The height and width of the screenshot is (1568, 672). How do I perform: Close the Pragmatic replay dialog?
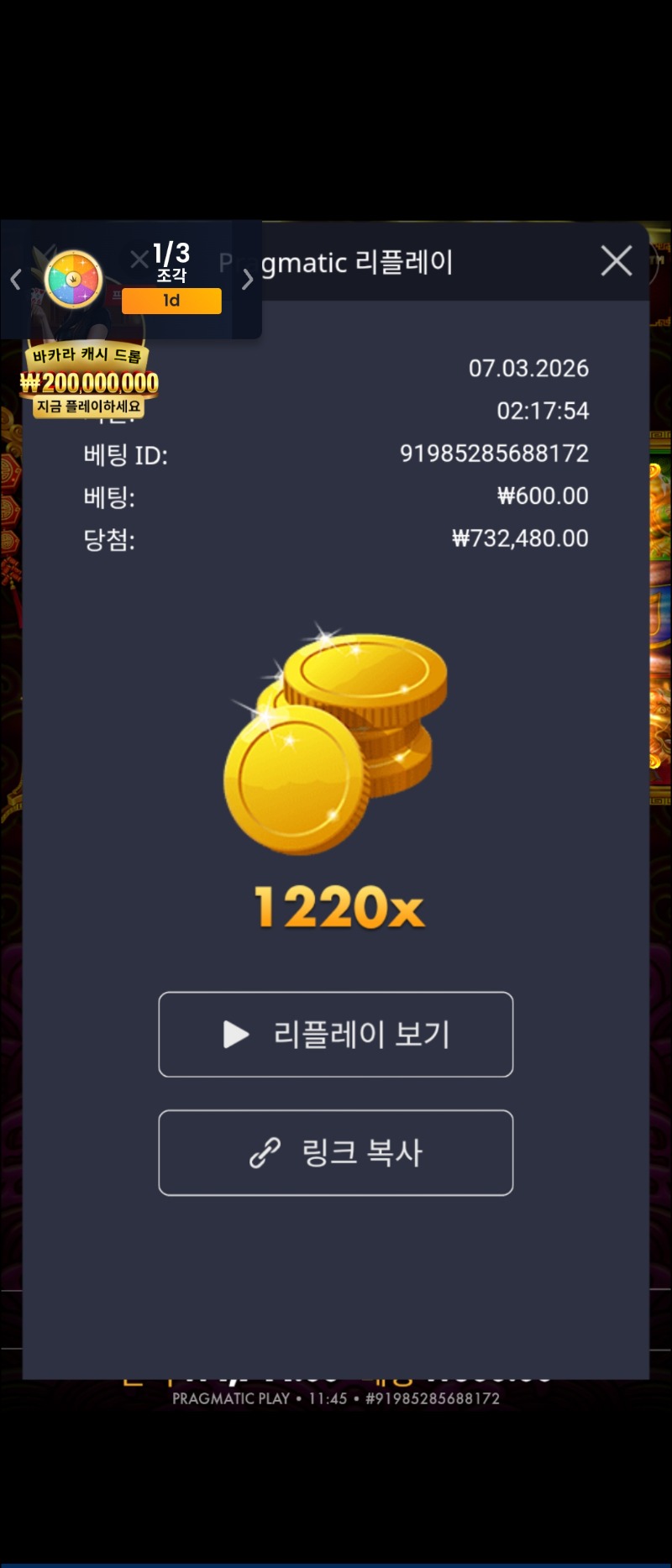(x=617, y=261)
